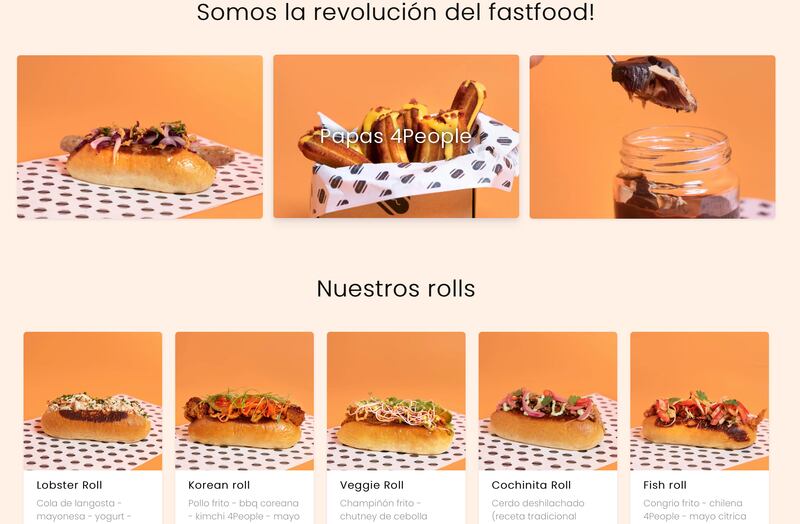Open the hot dog roll banner image
The height and width of the screenshot is (524, 800).
[x=140, y=137]
